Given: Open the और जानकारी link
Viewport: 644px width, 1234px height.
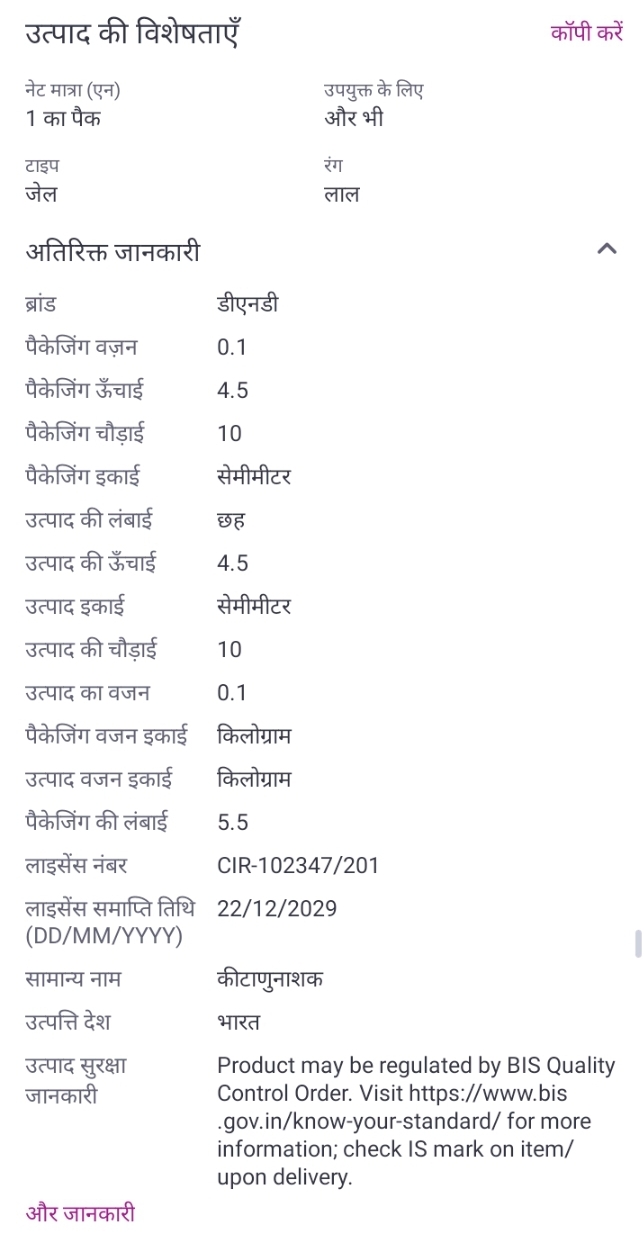Looking at the screenshot, I should coord(80,1213).
